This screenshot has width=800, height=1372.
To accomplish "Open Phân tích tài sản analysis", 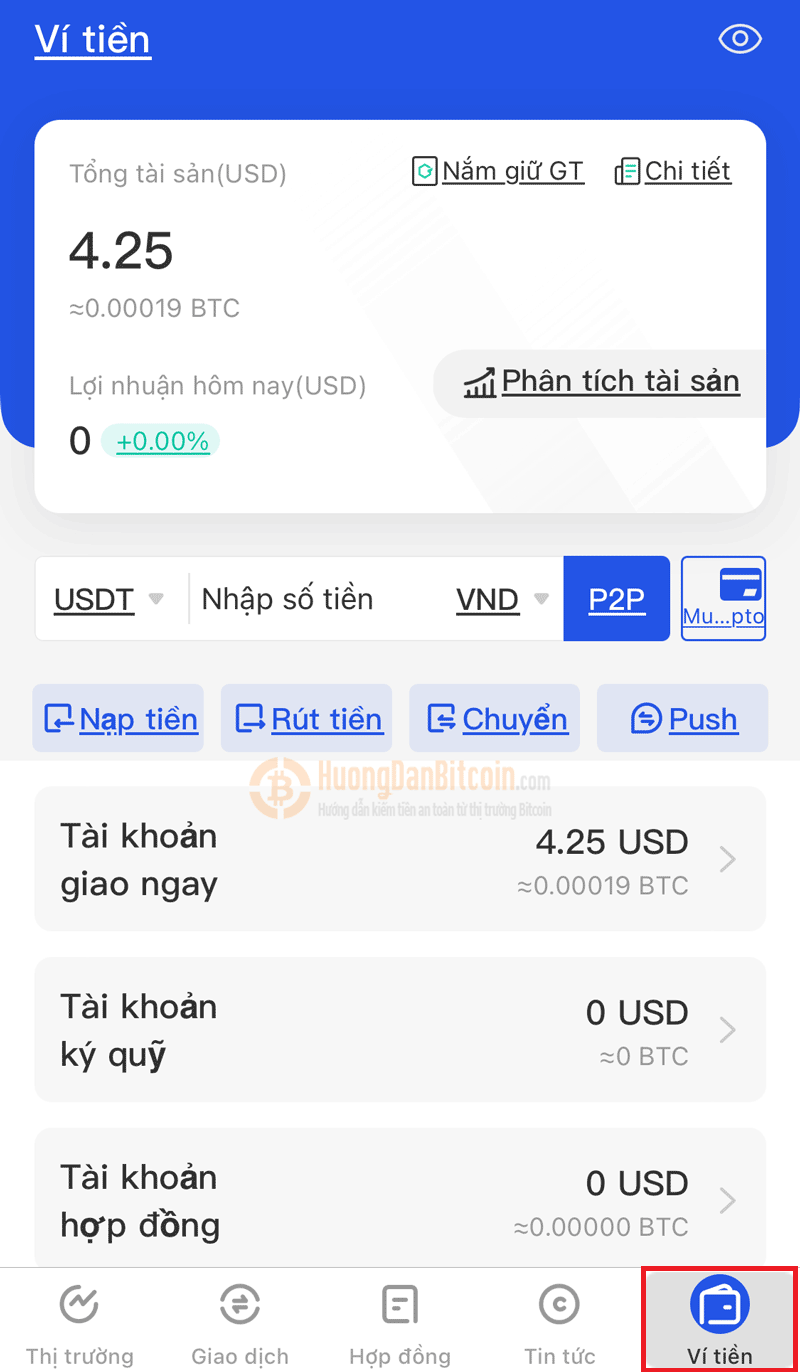I will click(x=602, y=382).
